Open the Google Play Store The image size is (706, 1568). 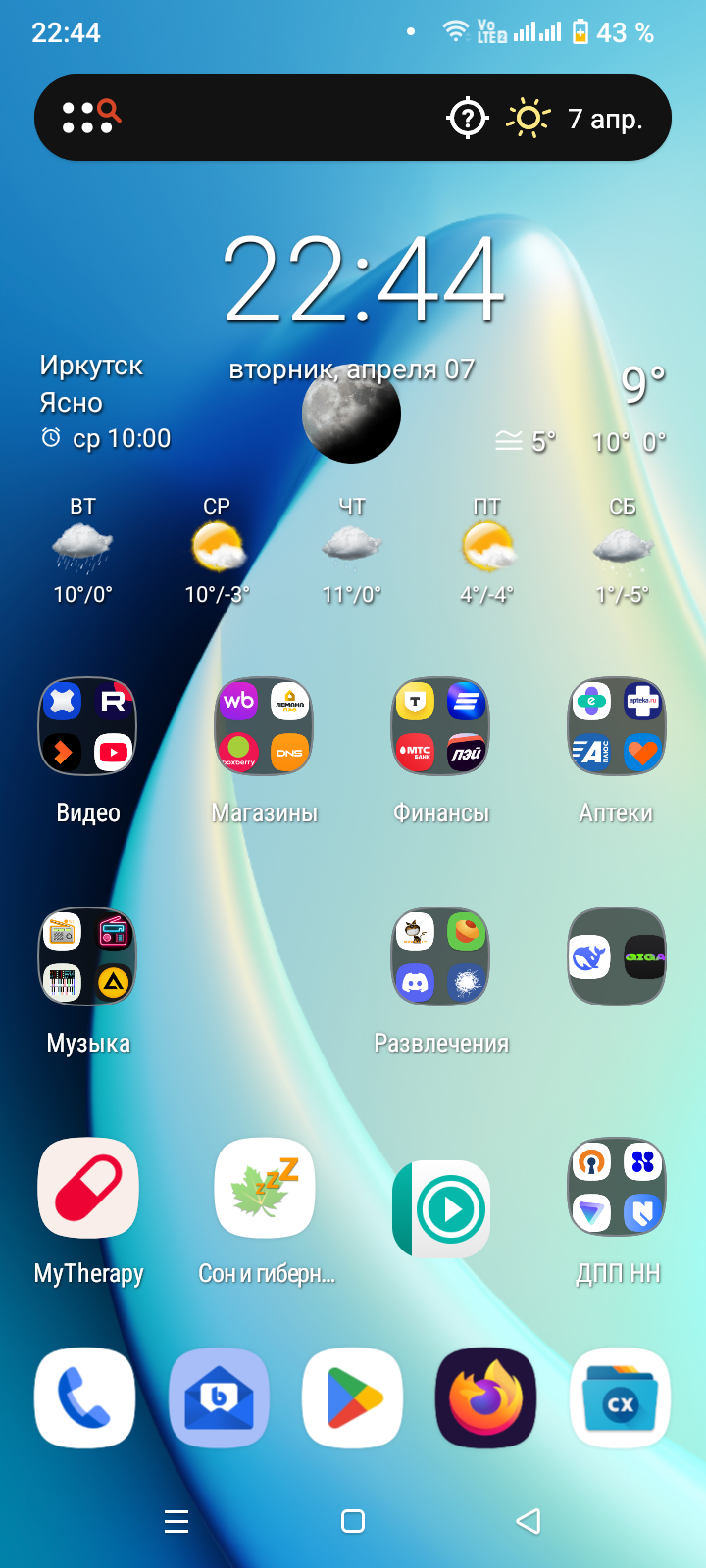352,1398
